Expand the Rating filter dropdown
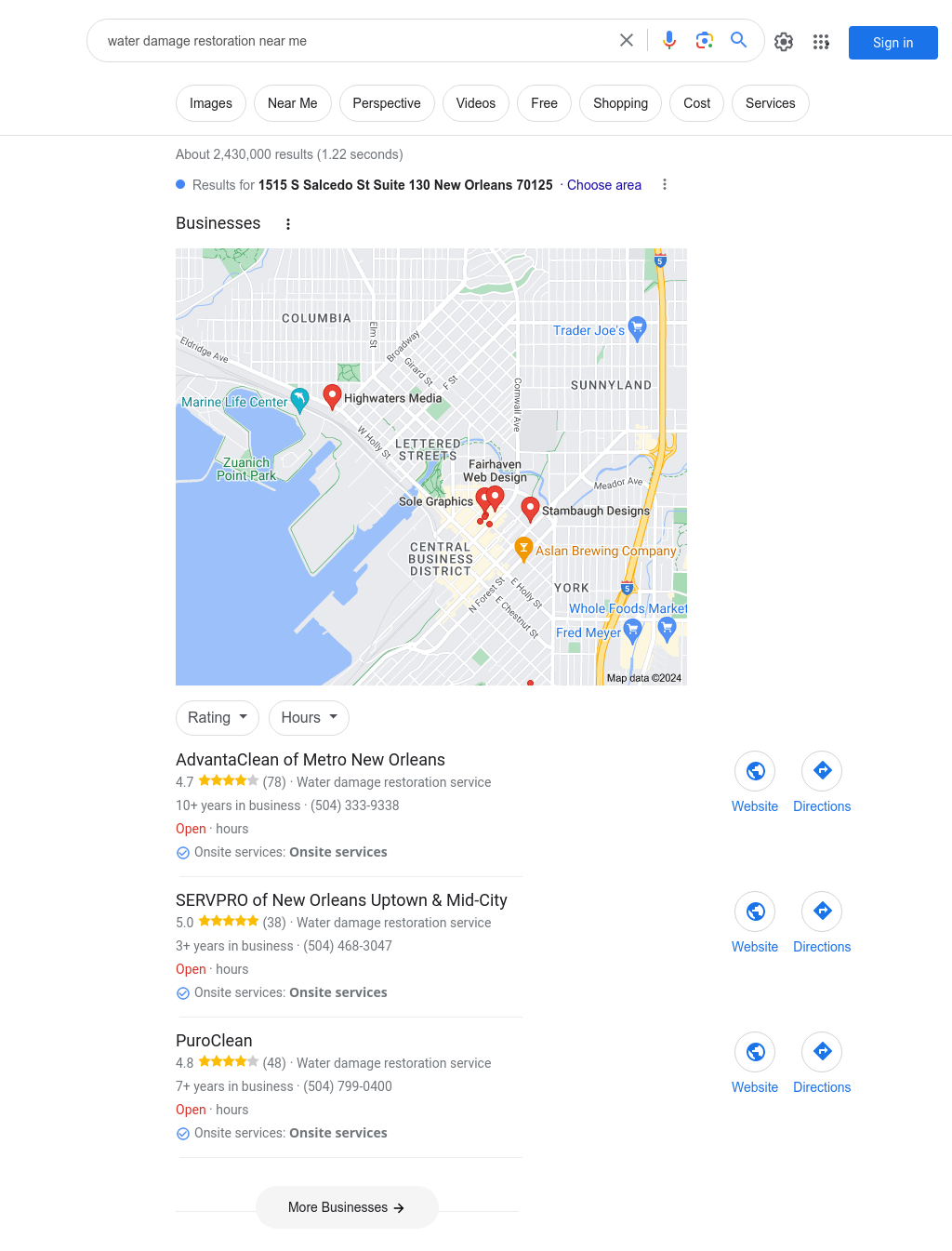Image resolution: width=952 pixels, height=1251 pixels. (x=218, y=717)
